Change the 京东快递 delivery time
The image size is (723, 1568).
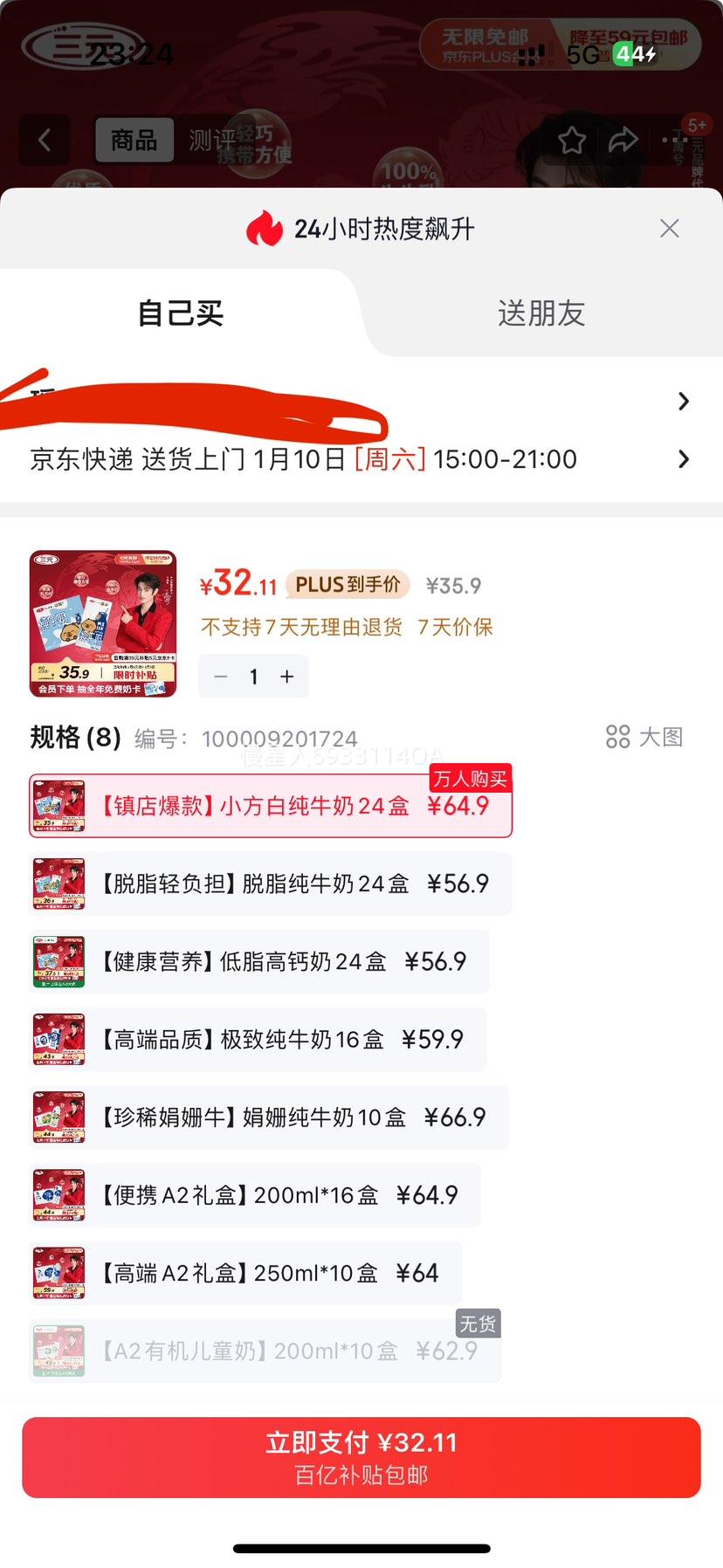[x=683, y=459]
